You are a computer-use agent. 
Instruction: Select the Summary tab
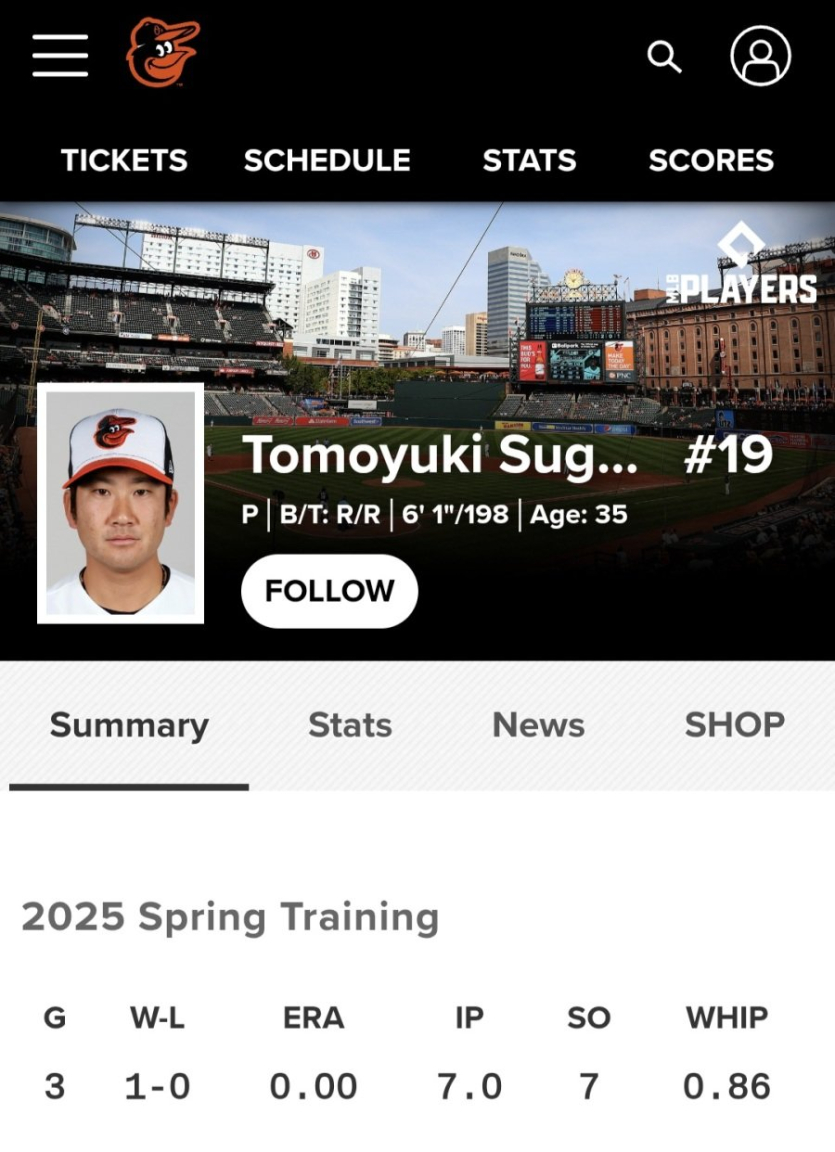point(129,725)
